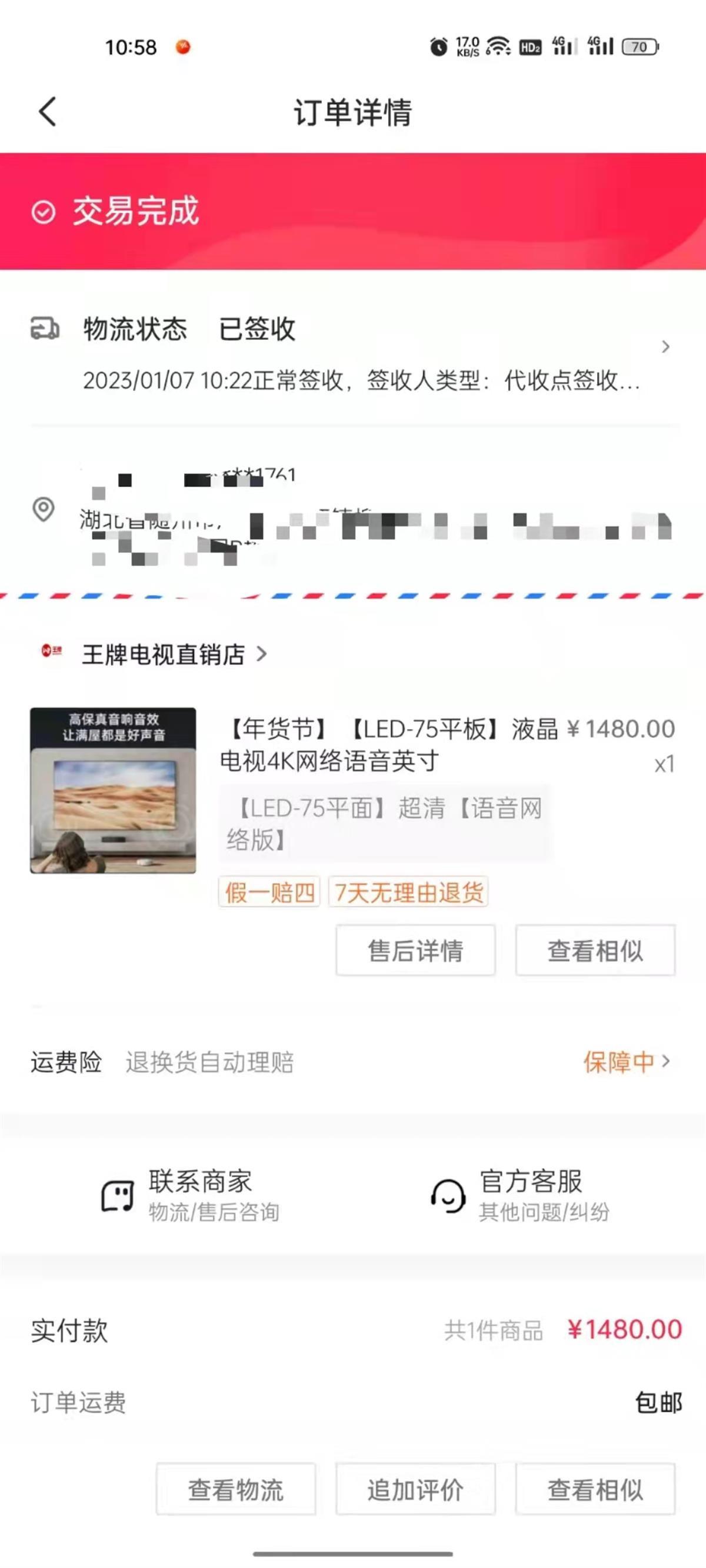Screen dimensions: 706x1568
Task: Tap 查看相似 beside 售后详情
Action: click(x=595, y=950)
